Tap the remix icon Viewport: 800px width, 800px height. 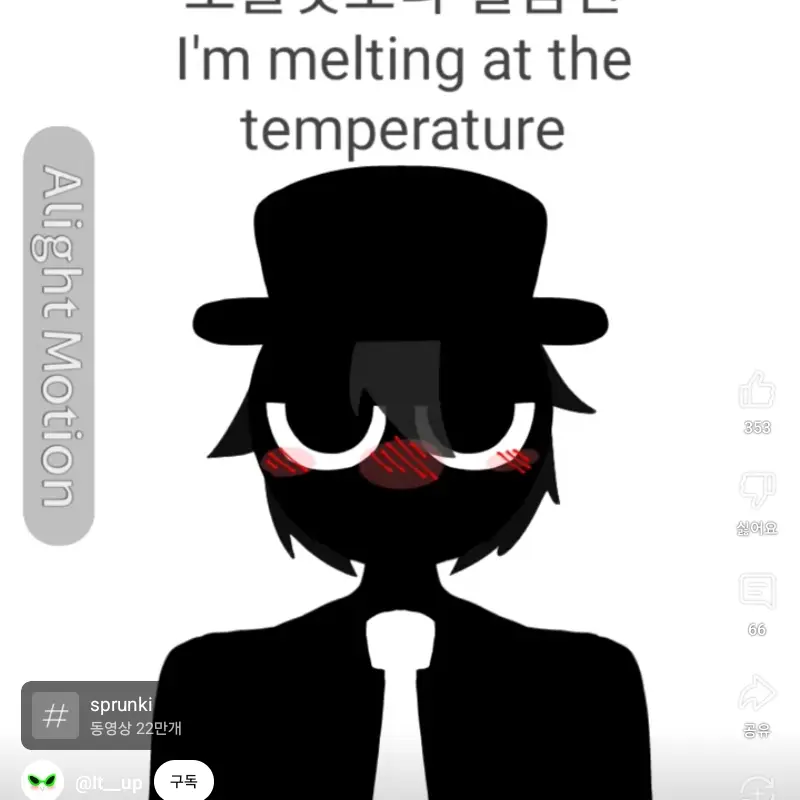tap(757, 788)
